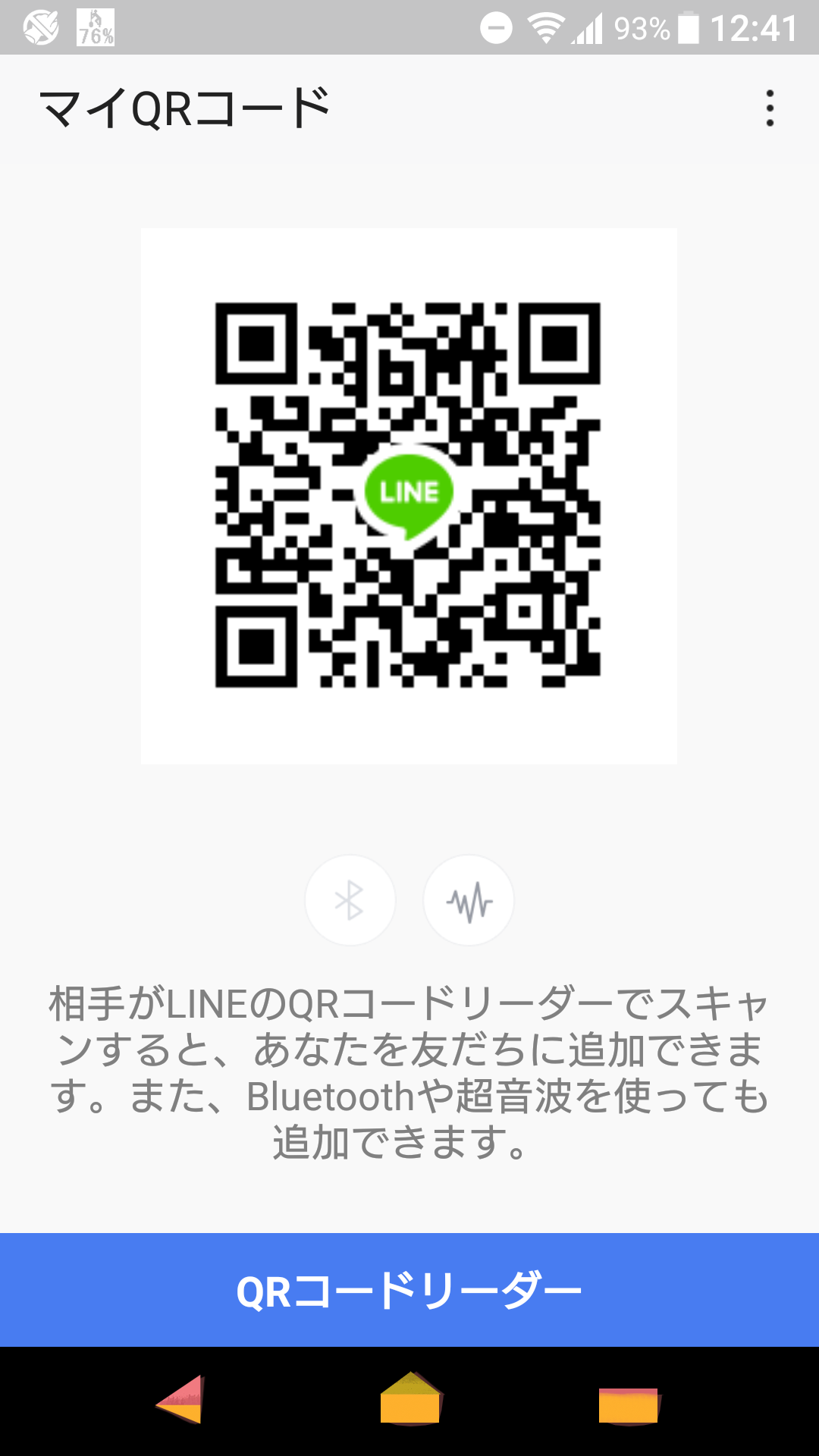Open the three-dot overflow menu
The image size is (819, 1456).
tap(770, 108)
